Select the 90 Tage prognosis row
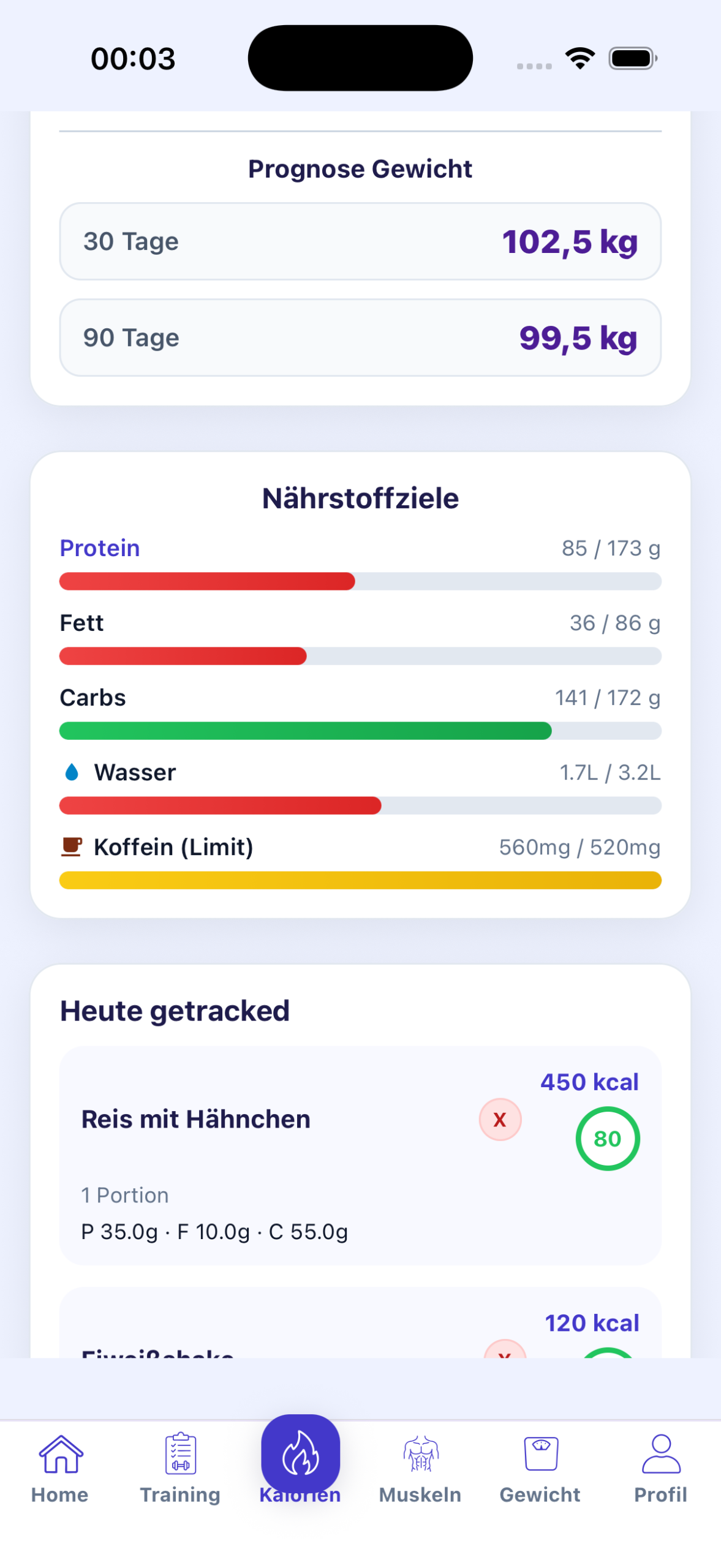The height and width of the screenshot is (1568, 721). pyautogui.click(x=360, y=337)
